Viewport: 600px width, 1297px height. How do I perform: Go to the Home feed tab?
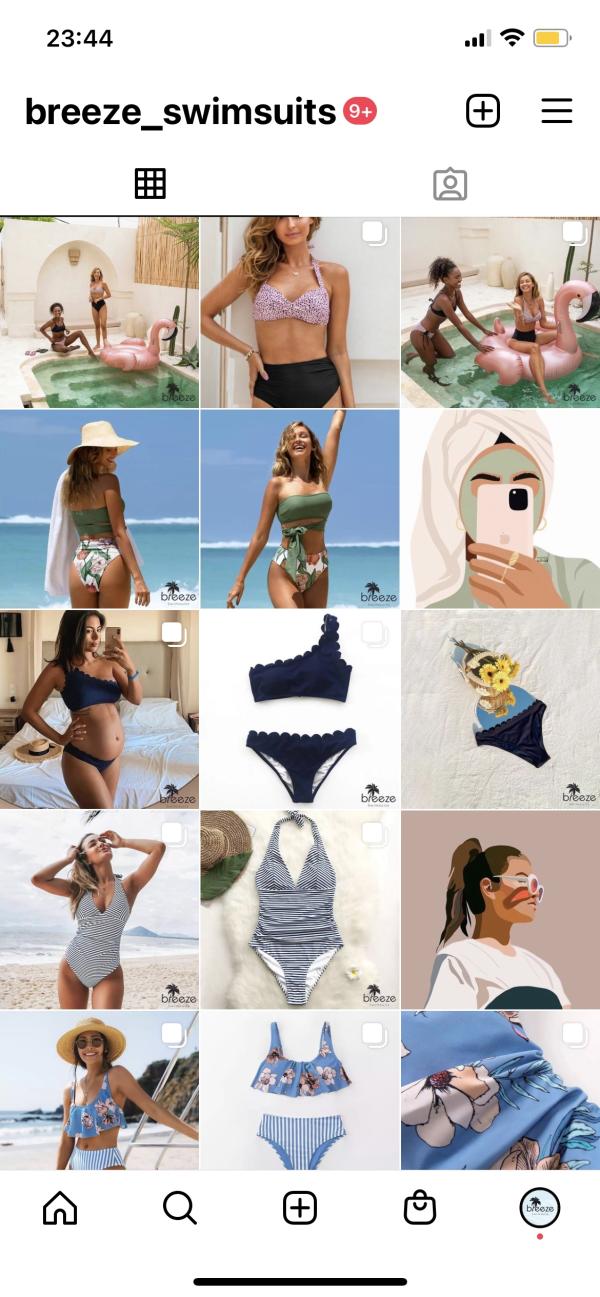coord(60,1208)
